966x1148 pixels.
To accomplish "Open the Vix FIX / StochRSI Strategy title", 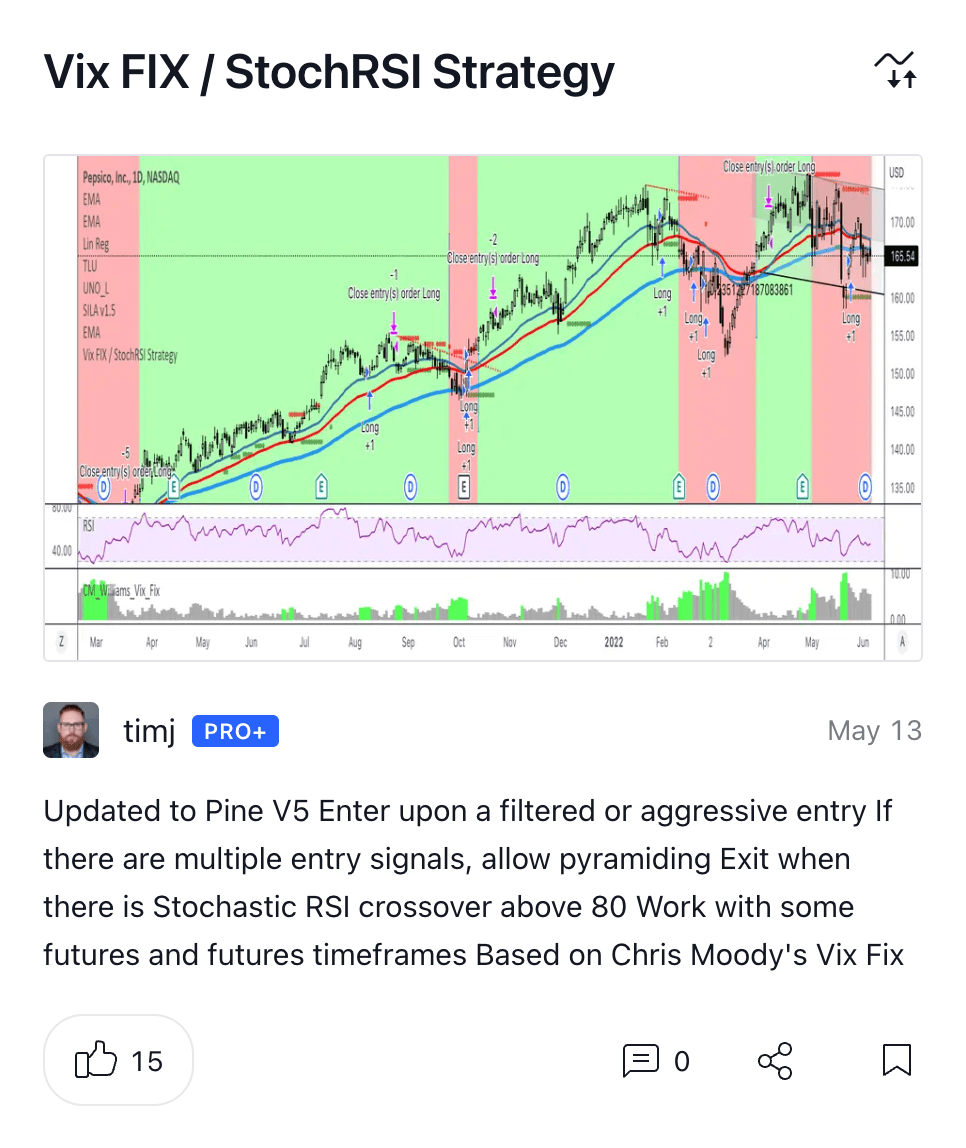I will tap(329, 73).
